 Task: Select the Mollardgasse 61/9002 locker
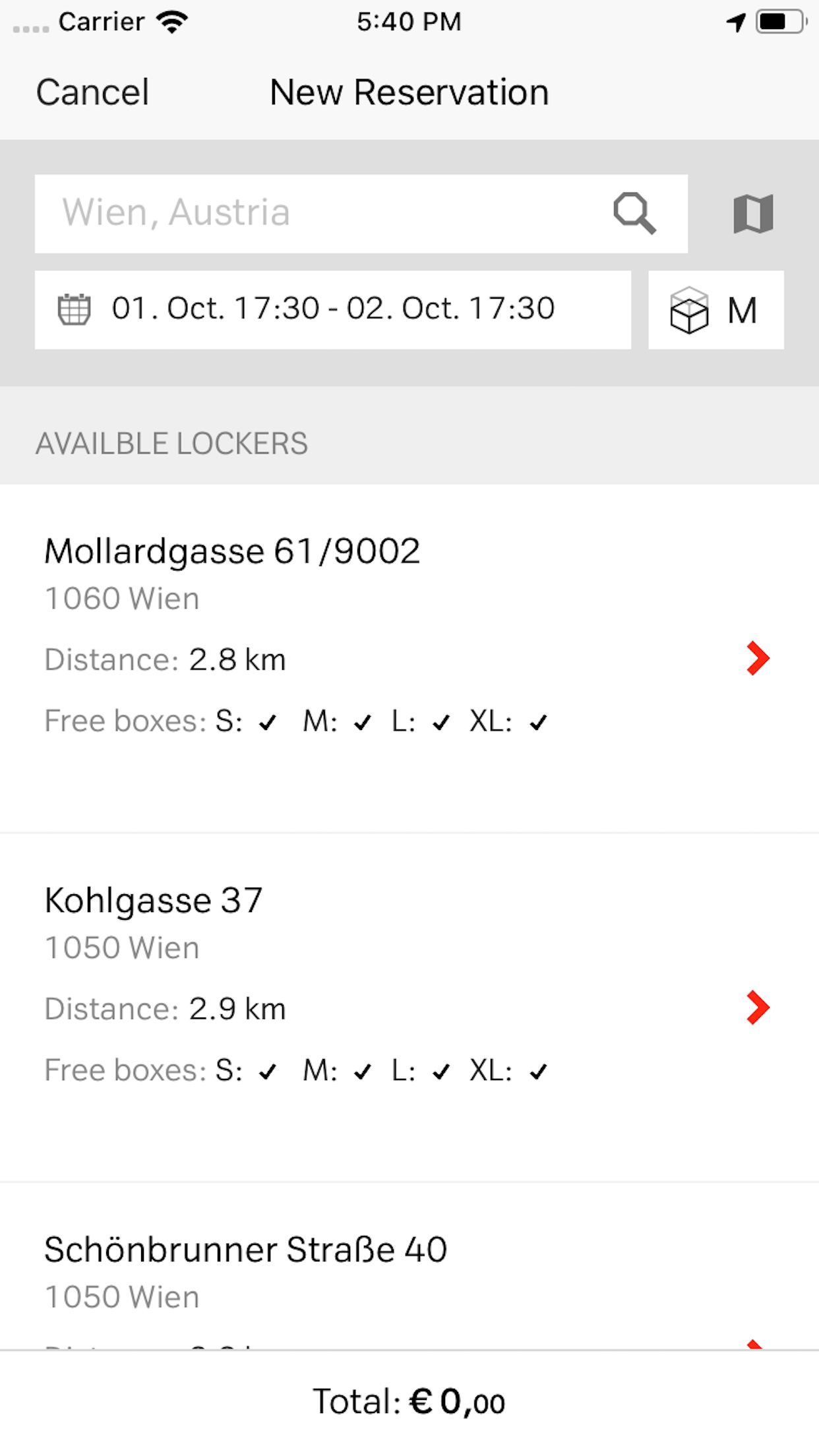click(x=409, y=658)
